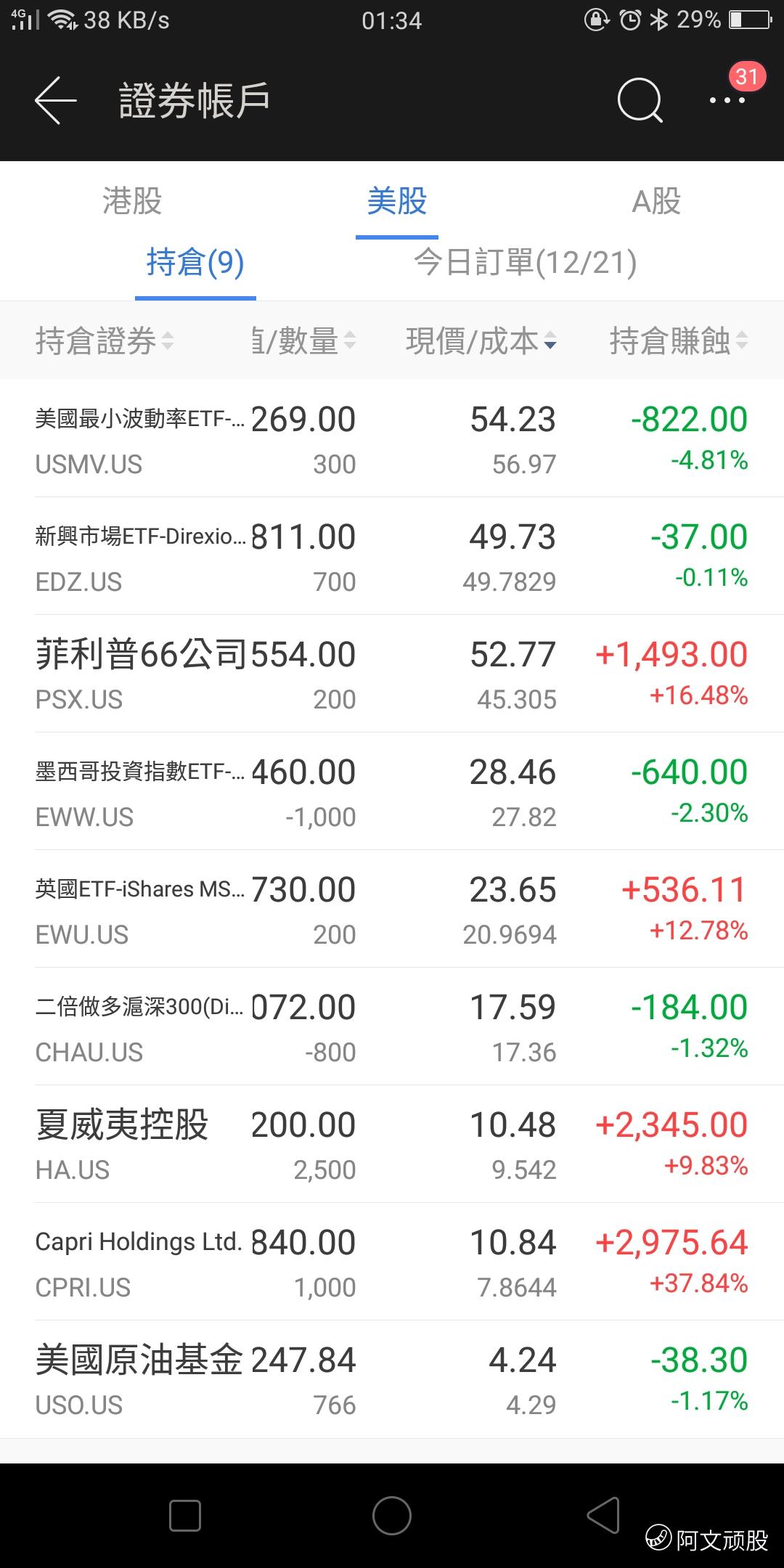Image resolution: width=784 pixels, height=1568 pixels.
Task: Open the three-dot overflow menu
Action: [x=727, y=100]
